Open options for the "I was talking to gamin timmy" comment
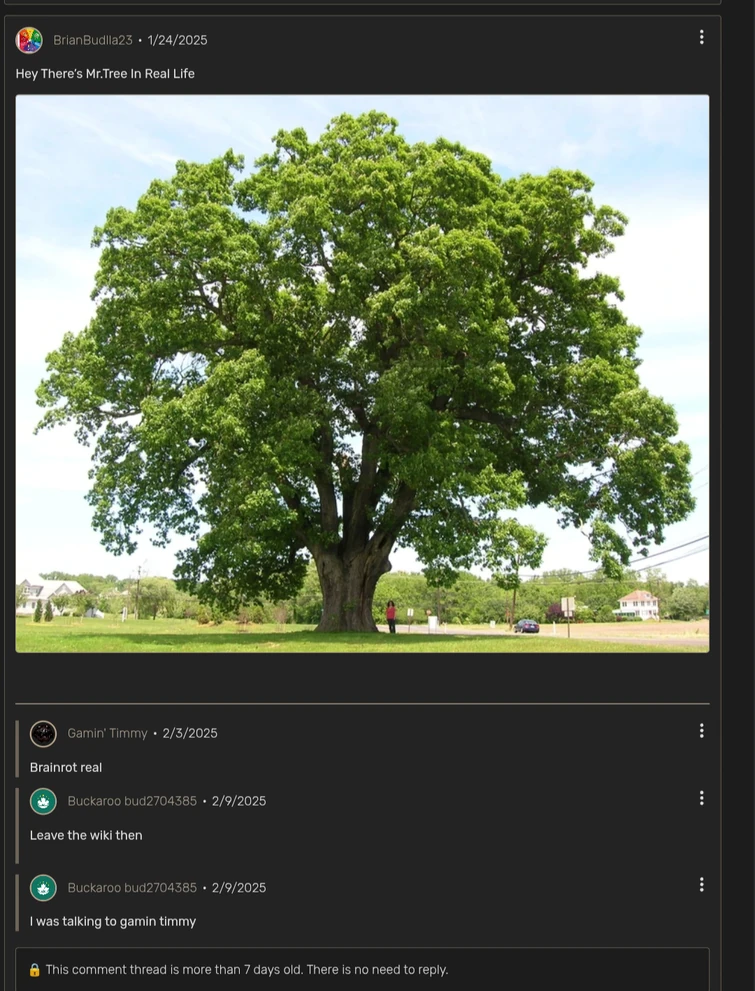755x991 pixels. [701, 885]
